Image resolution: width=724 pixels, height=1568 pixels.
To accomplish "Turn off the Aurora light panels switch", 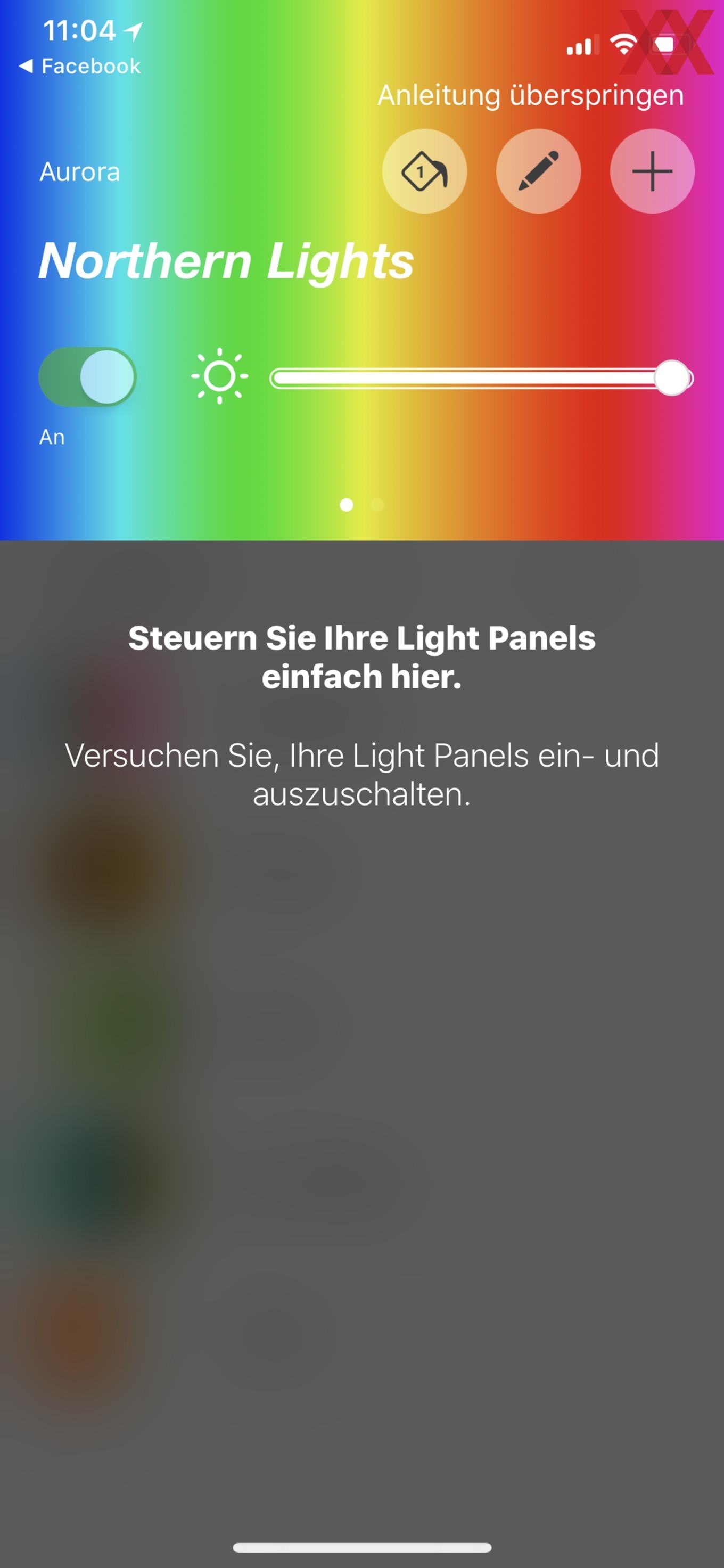I will (x=88, y=377).
